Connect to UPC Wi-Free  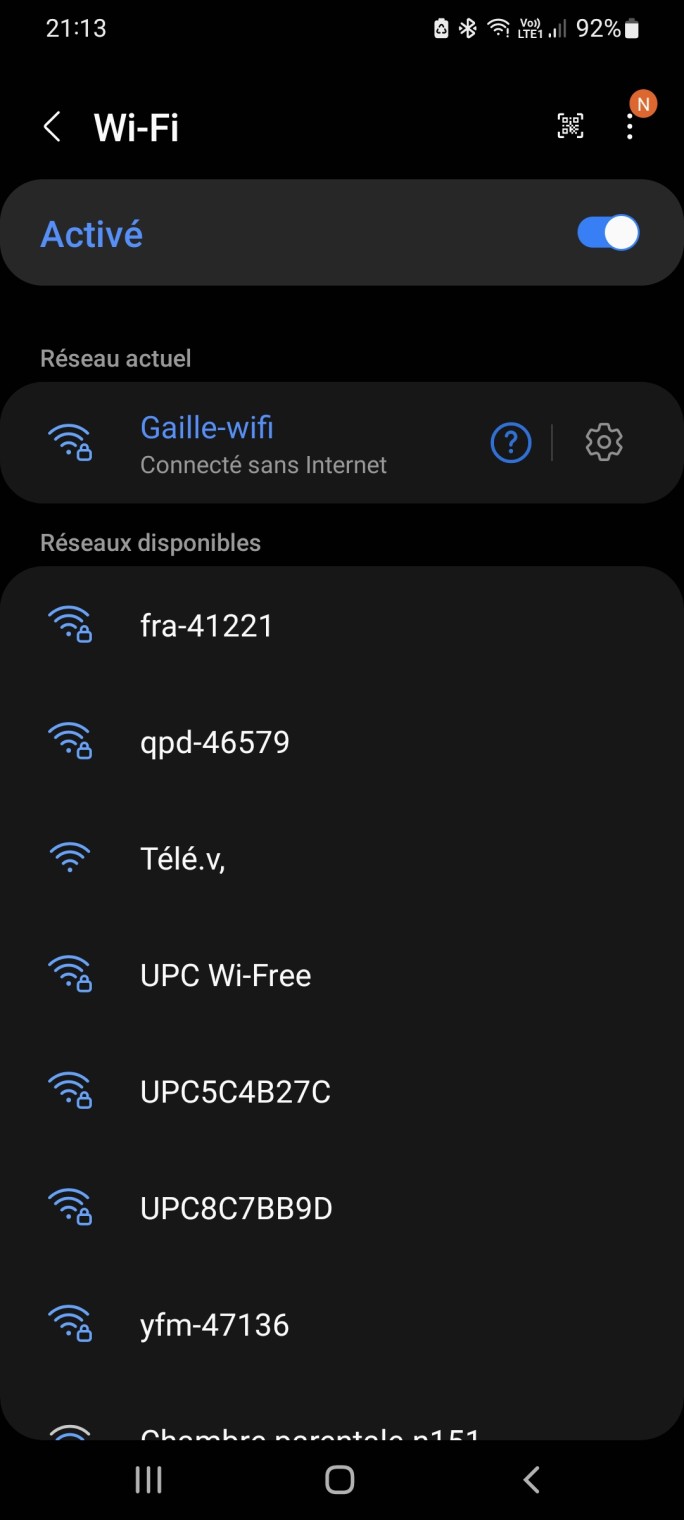[x=225, y=975]
